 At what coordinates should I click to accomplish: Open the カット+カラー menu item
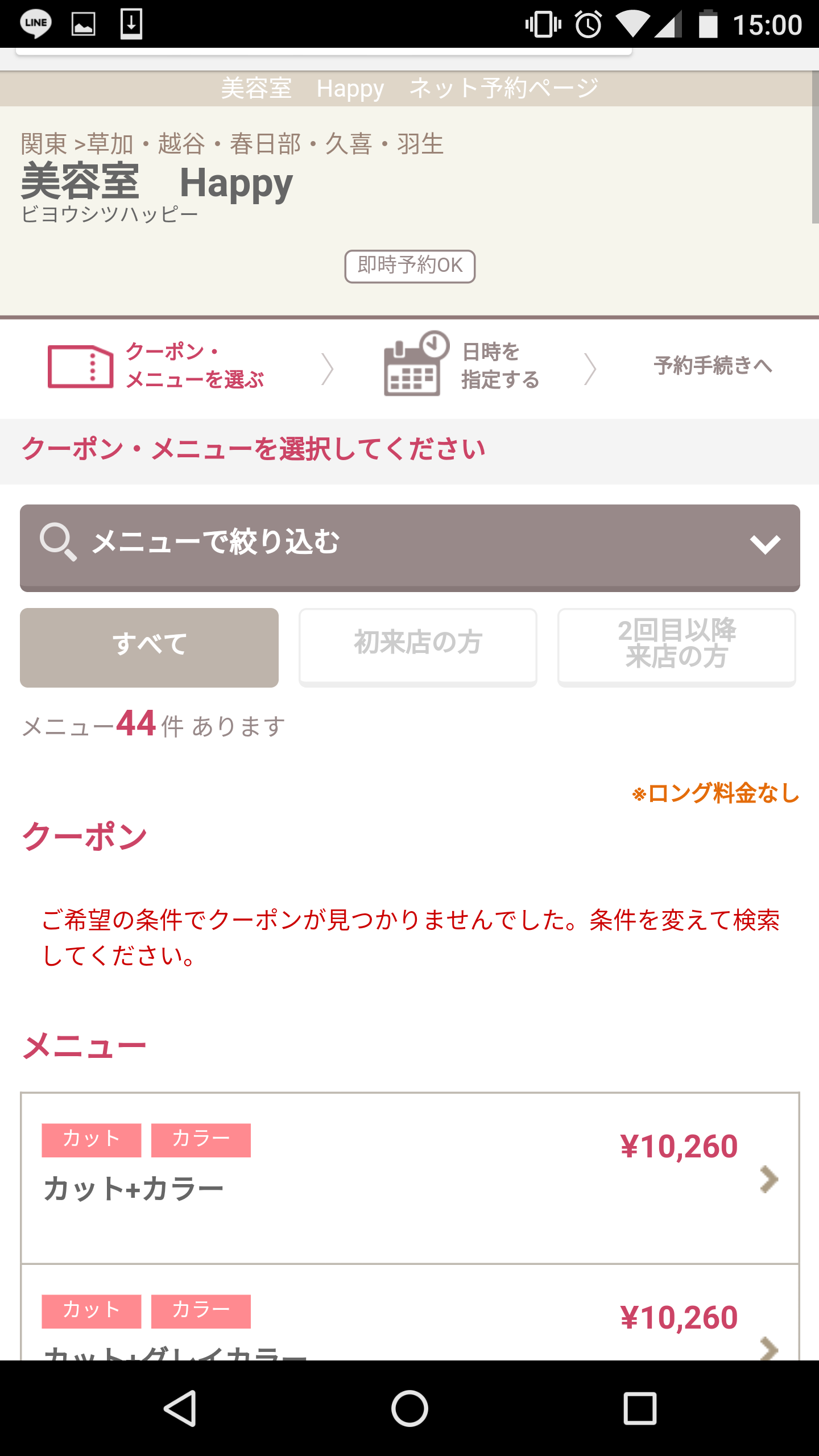[x=409, y=1178]
